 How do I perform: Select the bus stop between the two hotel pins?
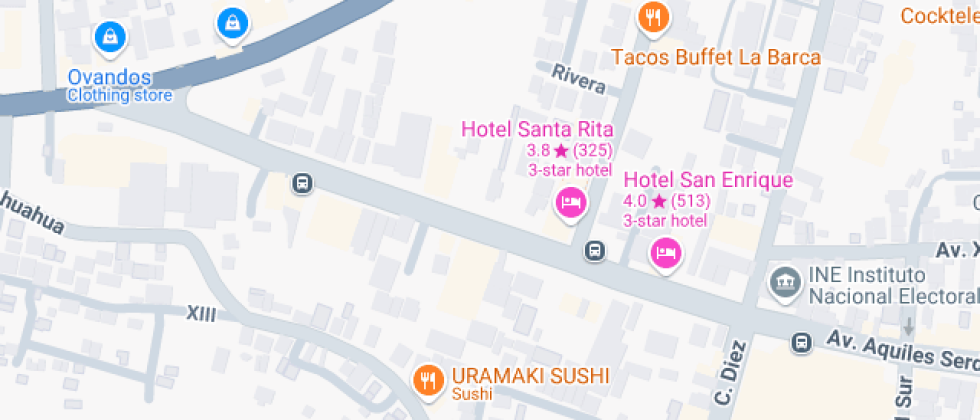pyautogui.click(x=595, y=251)
